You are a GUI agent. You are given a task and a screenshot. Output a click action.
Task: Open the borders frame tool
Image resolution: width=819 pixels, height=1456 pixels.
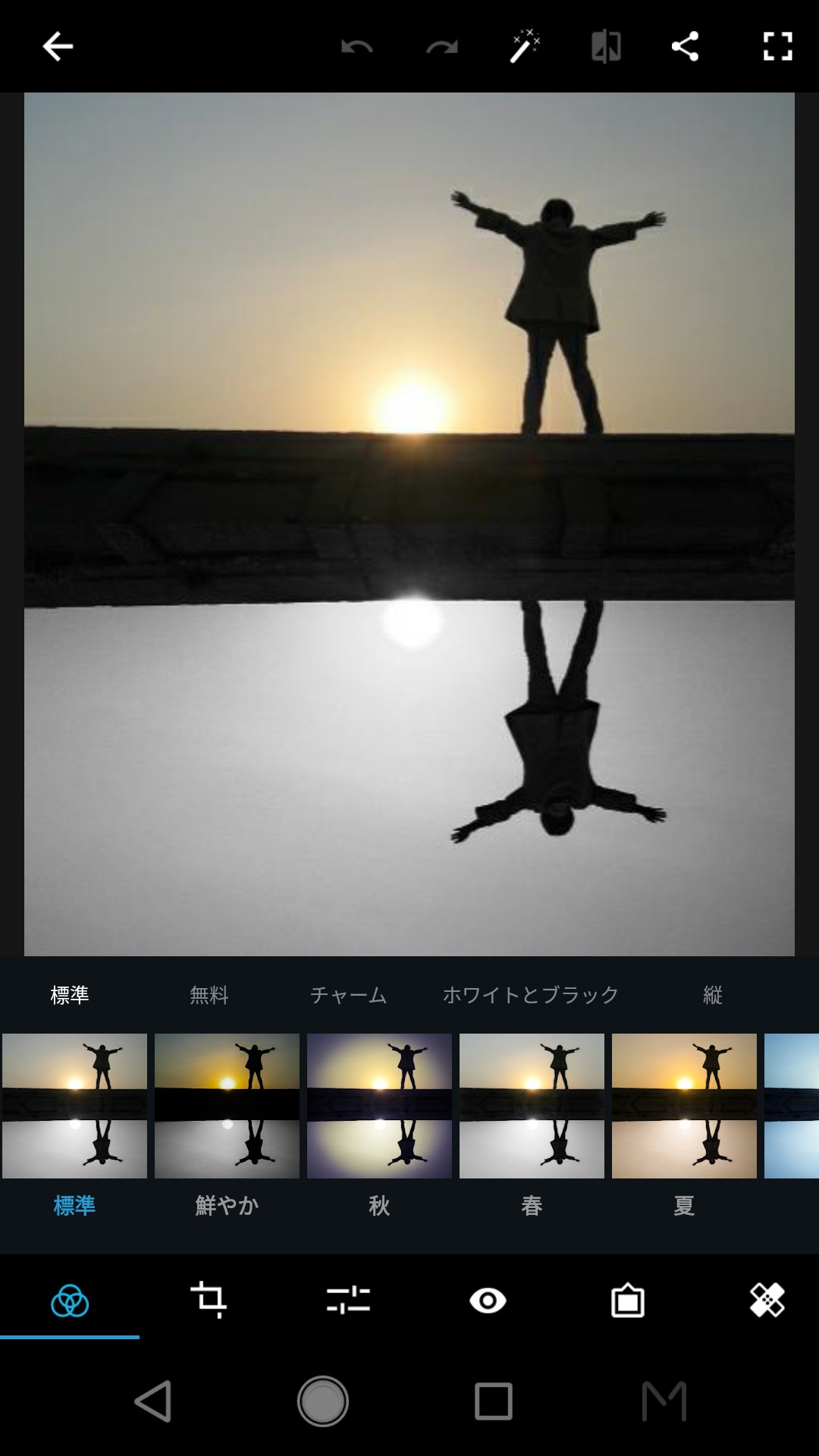[x=627, y=1301]
